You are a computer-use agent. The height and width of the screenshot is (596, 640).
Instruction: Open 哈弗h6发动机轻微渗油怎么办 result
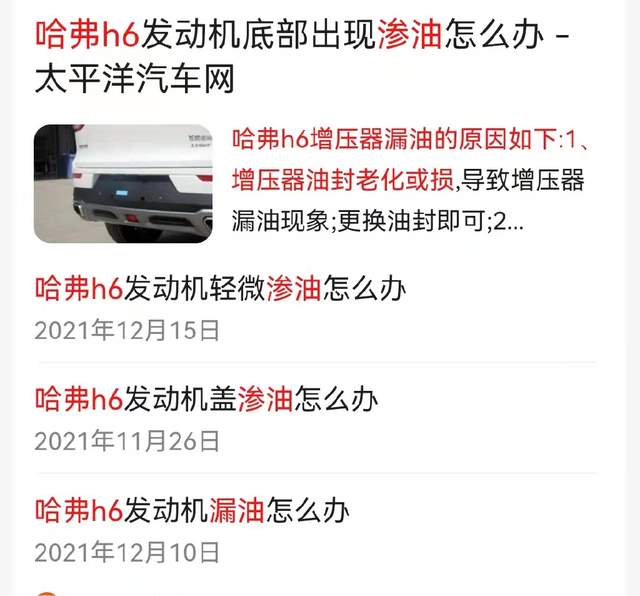(220, 289)
